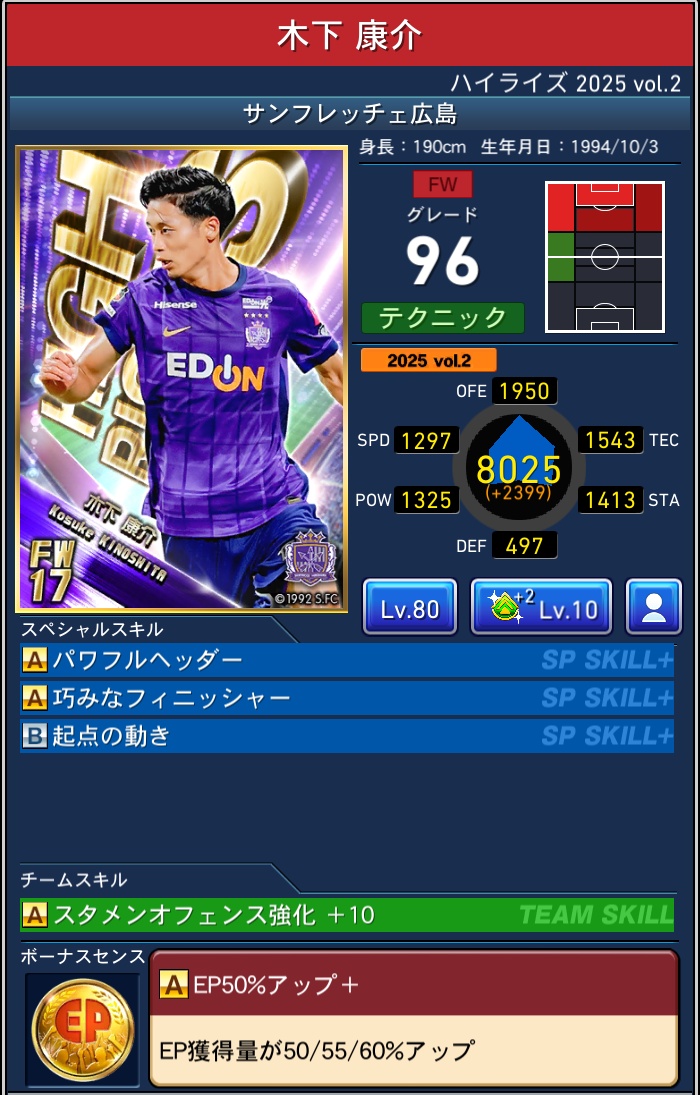The image size is (700, 1095).
Task: Open the +2 Lv.10 enhancement button
Action: (541, 607)
